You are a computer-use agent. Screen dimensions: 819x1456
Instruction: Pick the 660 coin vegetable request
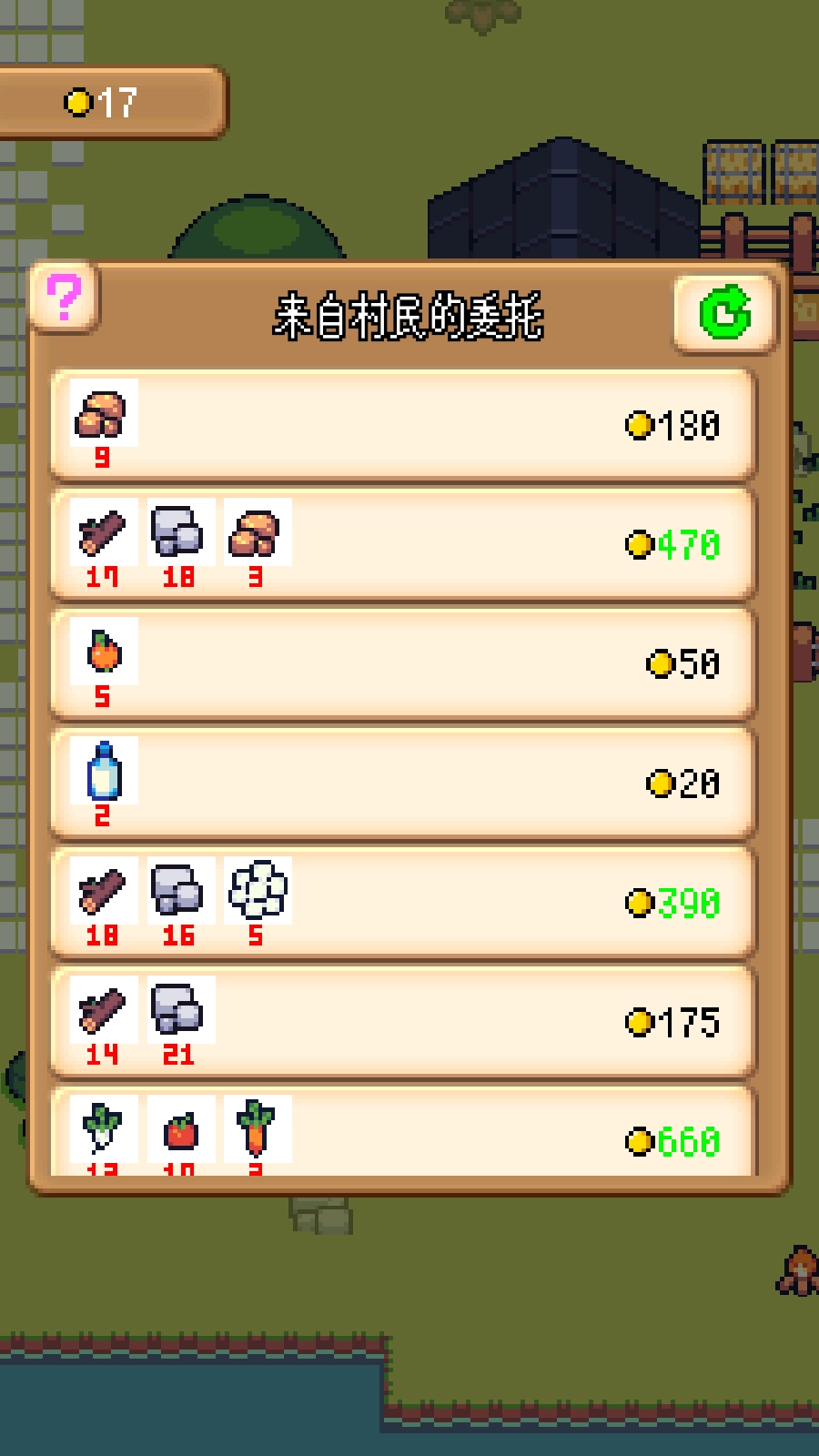tap(402, 1136)
